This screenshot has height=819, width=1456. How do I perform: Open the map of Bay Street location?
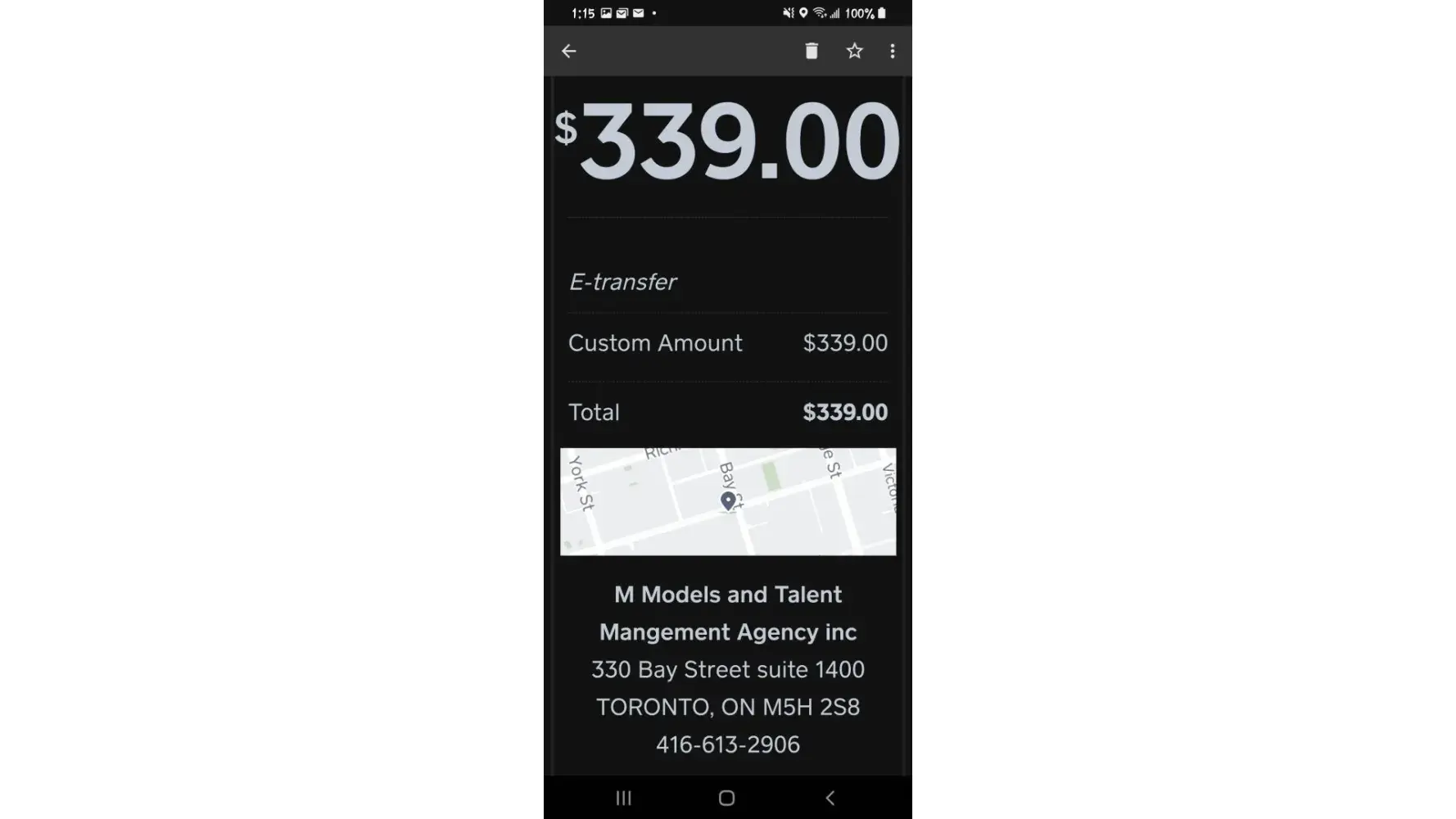[x=727, y=501]
